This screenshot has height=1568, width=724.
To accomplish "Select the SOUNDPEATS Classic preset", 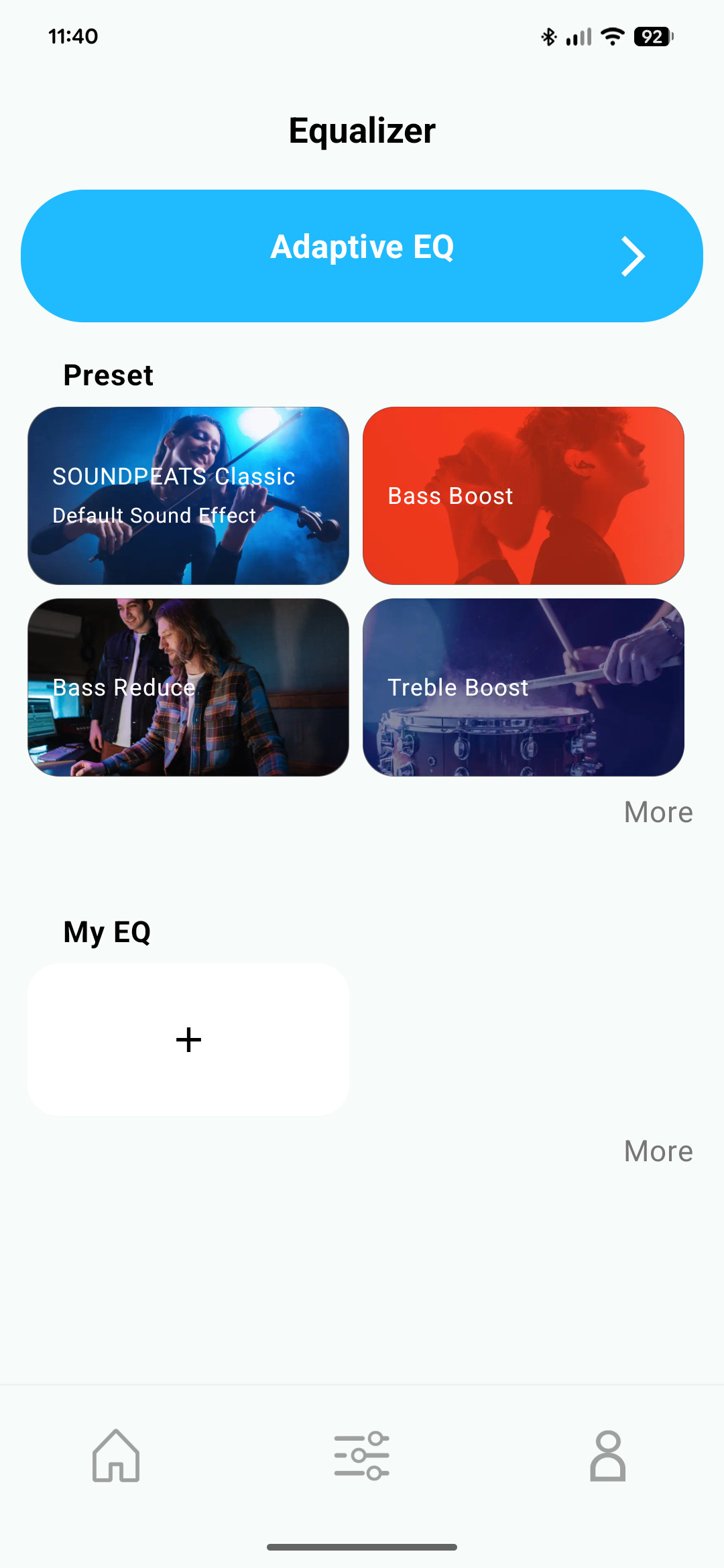I will (188, 496).
